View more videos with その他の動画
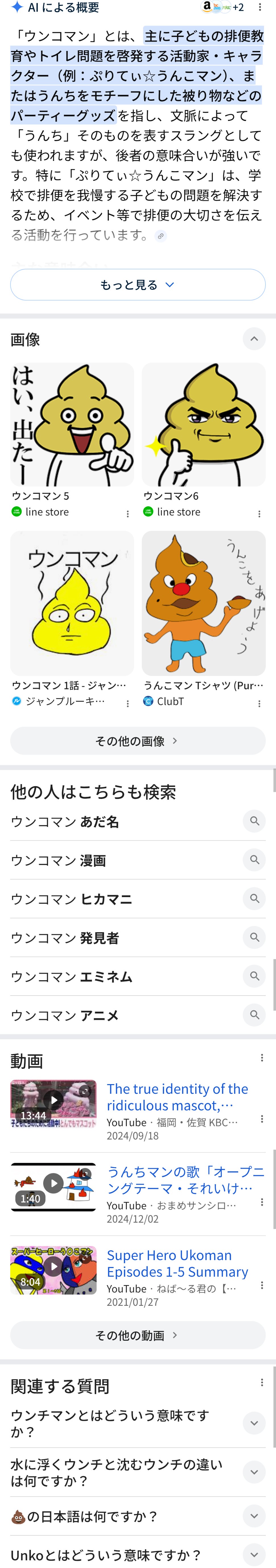The image size is (276, 1568). click(138, 1335)
